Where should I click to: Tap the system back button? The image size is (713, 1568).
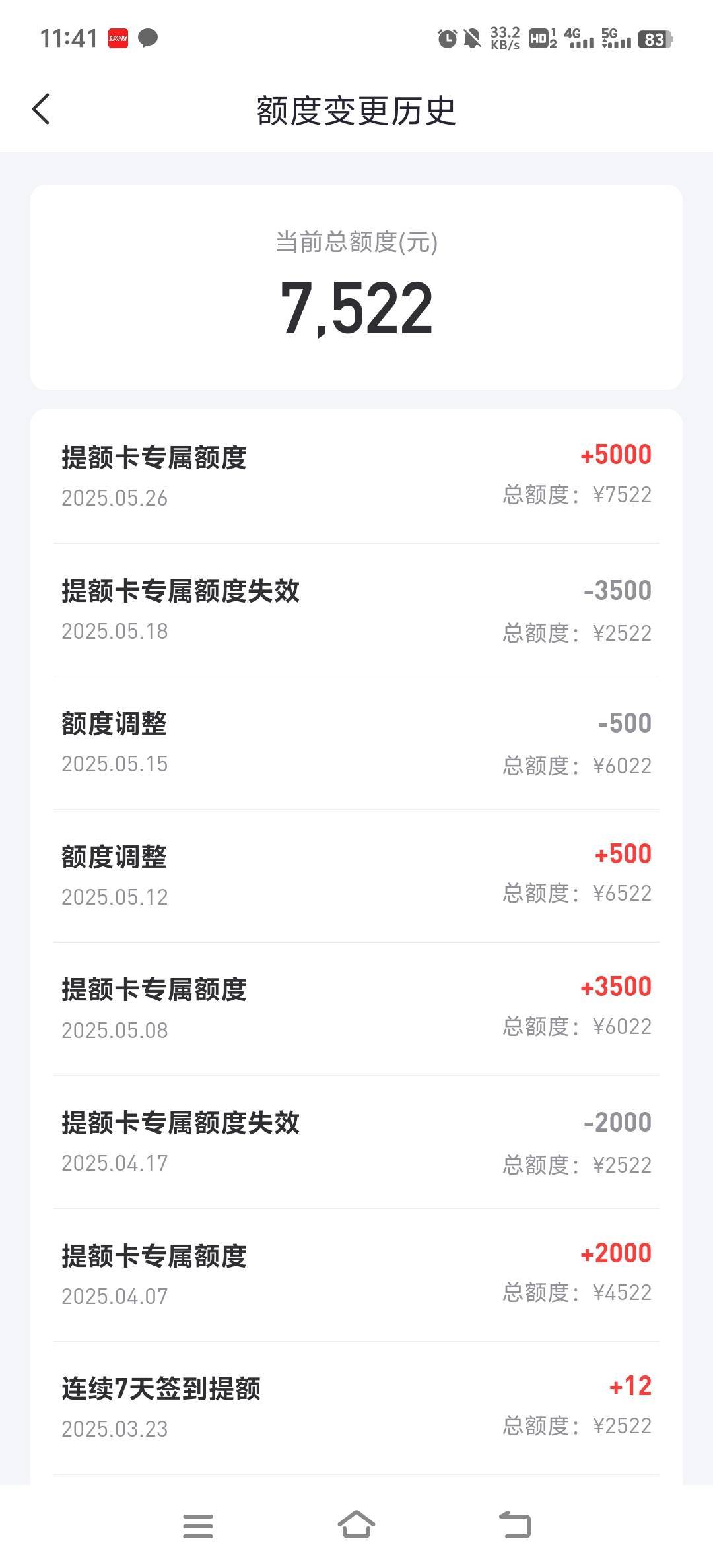[515, 1524]
